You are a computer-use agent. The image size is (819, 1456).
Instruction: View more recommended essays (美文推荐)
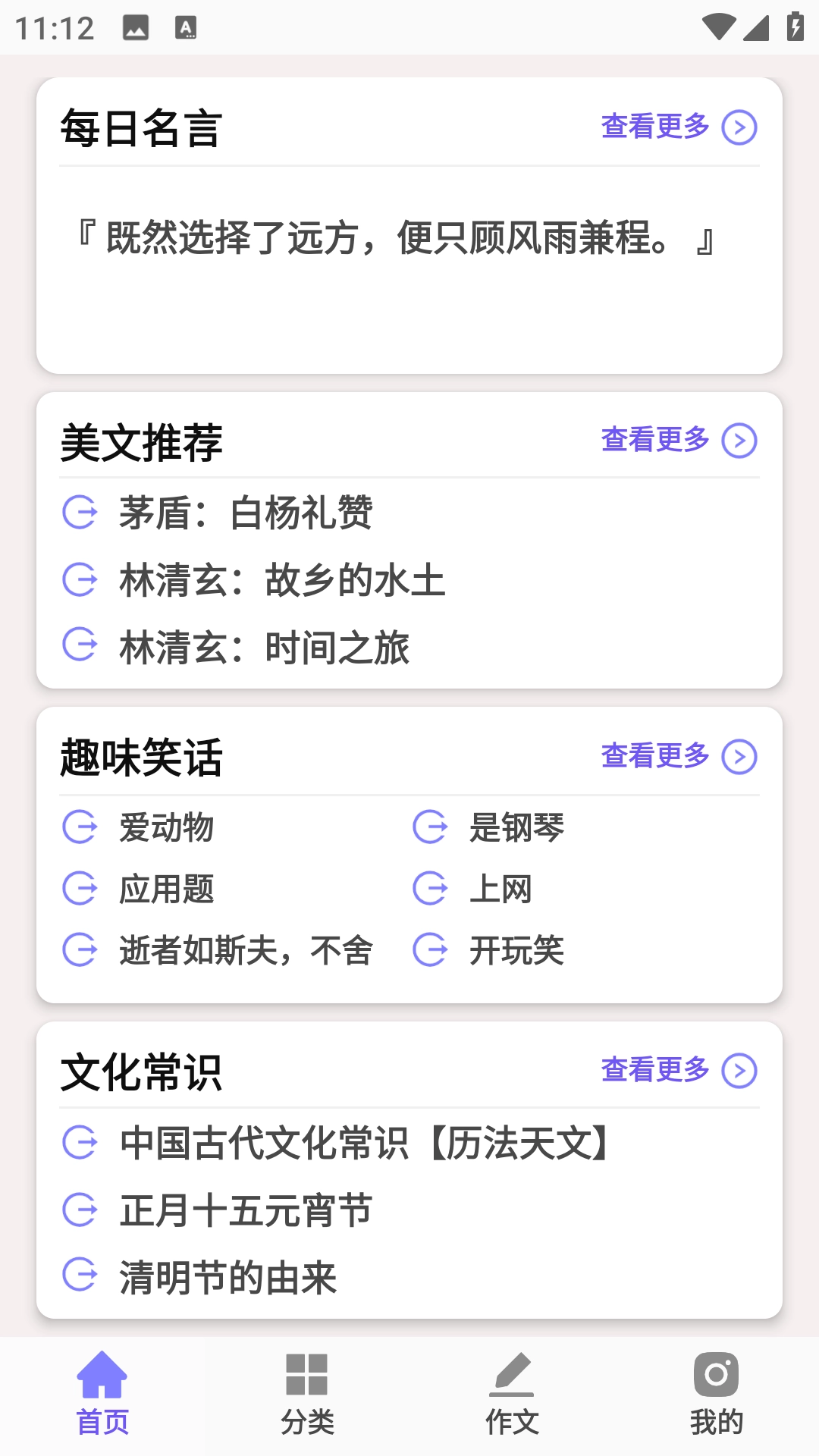pyautogui.click(x=678, y=440)
